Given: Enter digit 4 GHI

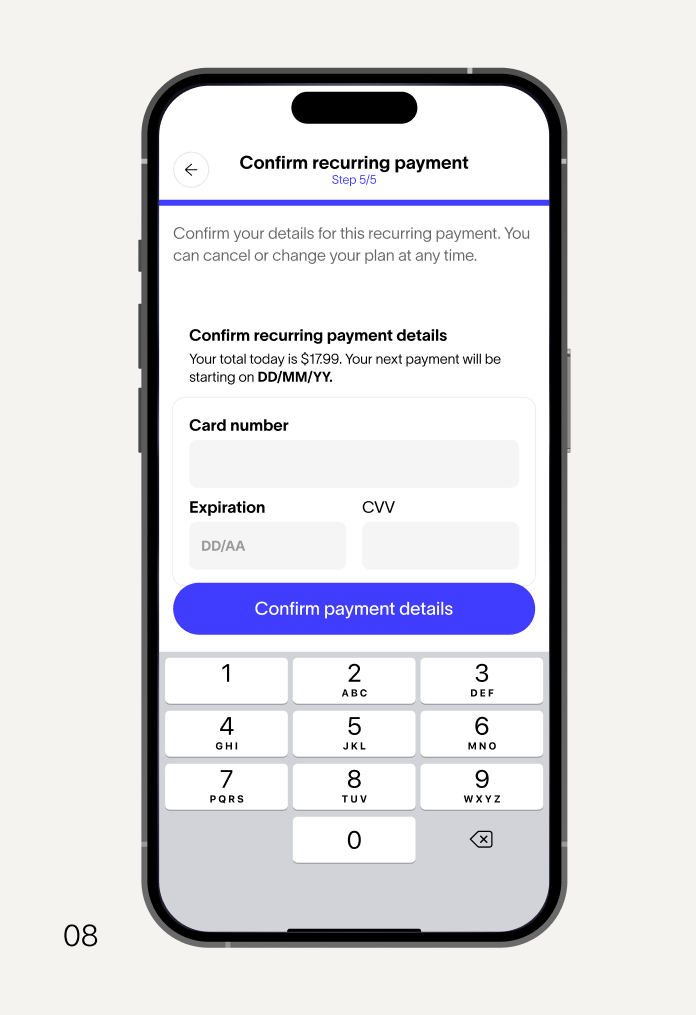Looking at the screenshot, I should (x=226, y=733).
